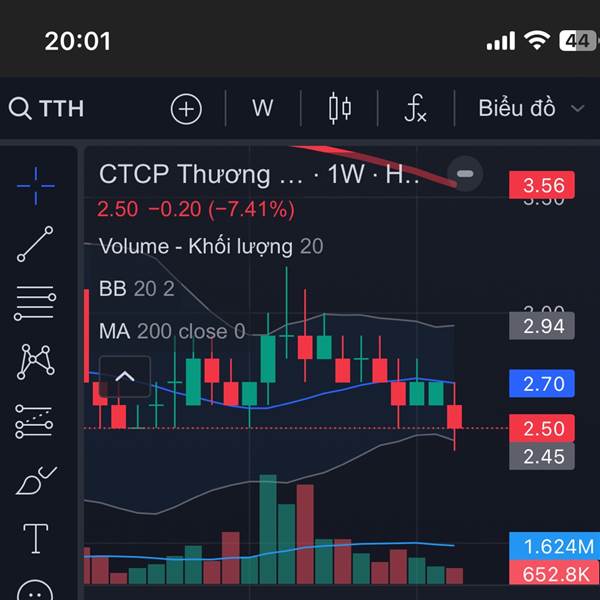
Task: Choose the brush drawing tool
Action: tap(36, 480)
